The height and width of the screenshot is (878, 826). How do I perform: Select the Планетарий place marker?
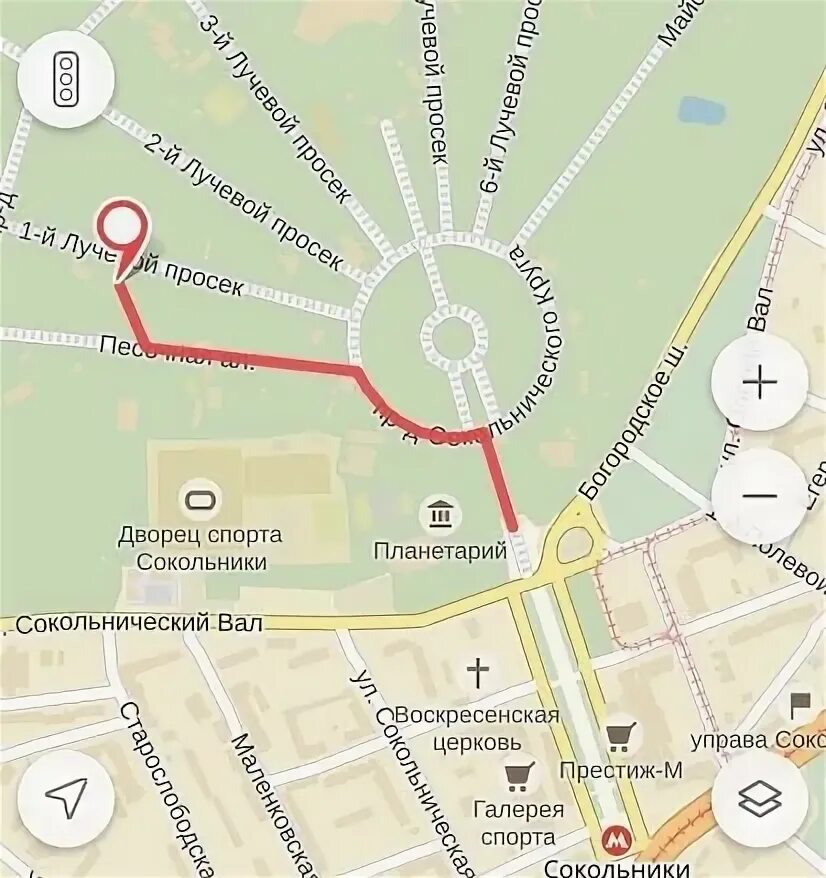(439, 515)
